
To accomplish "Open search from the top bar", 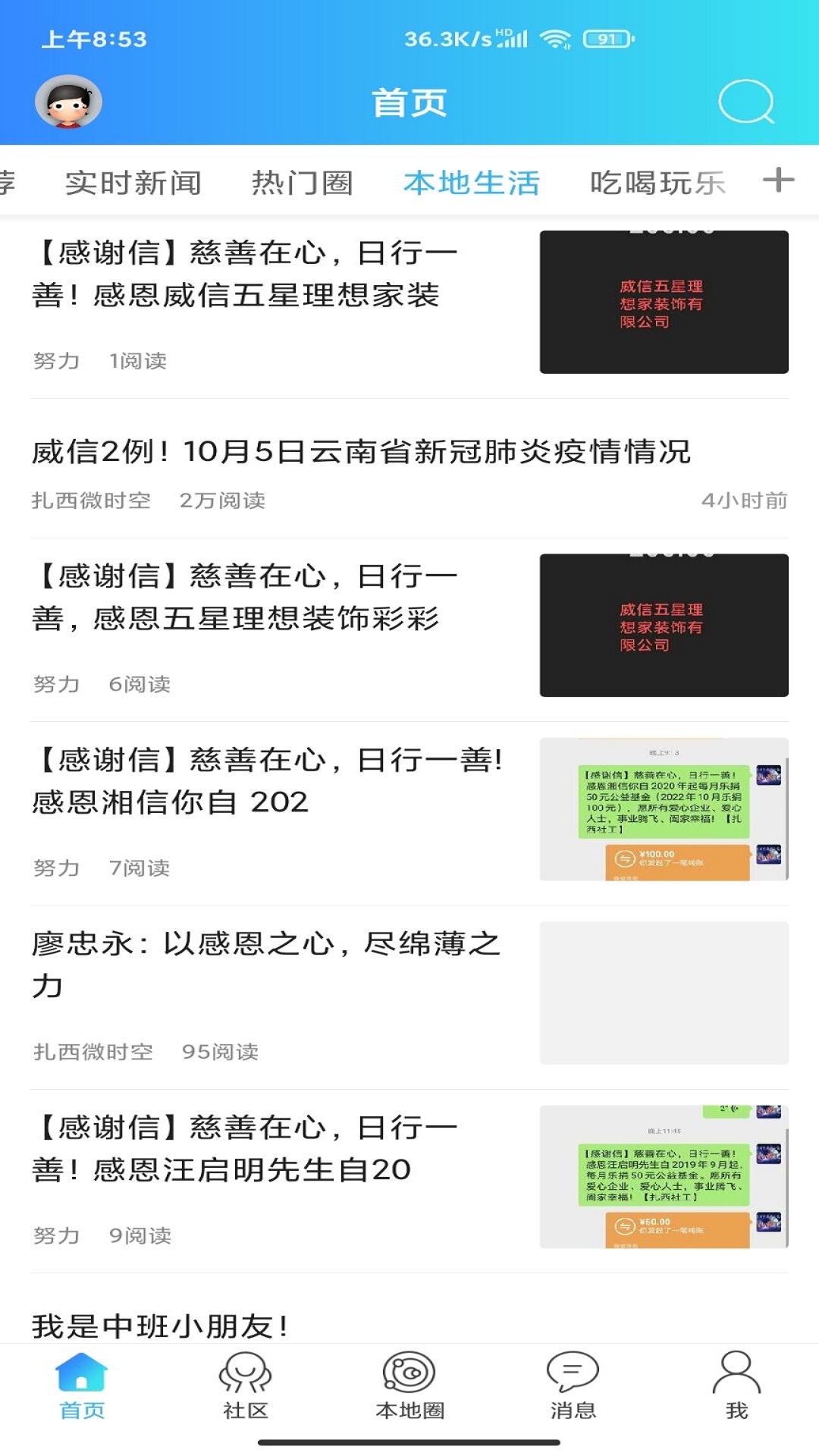I will pos(745,102).
